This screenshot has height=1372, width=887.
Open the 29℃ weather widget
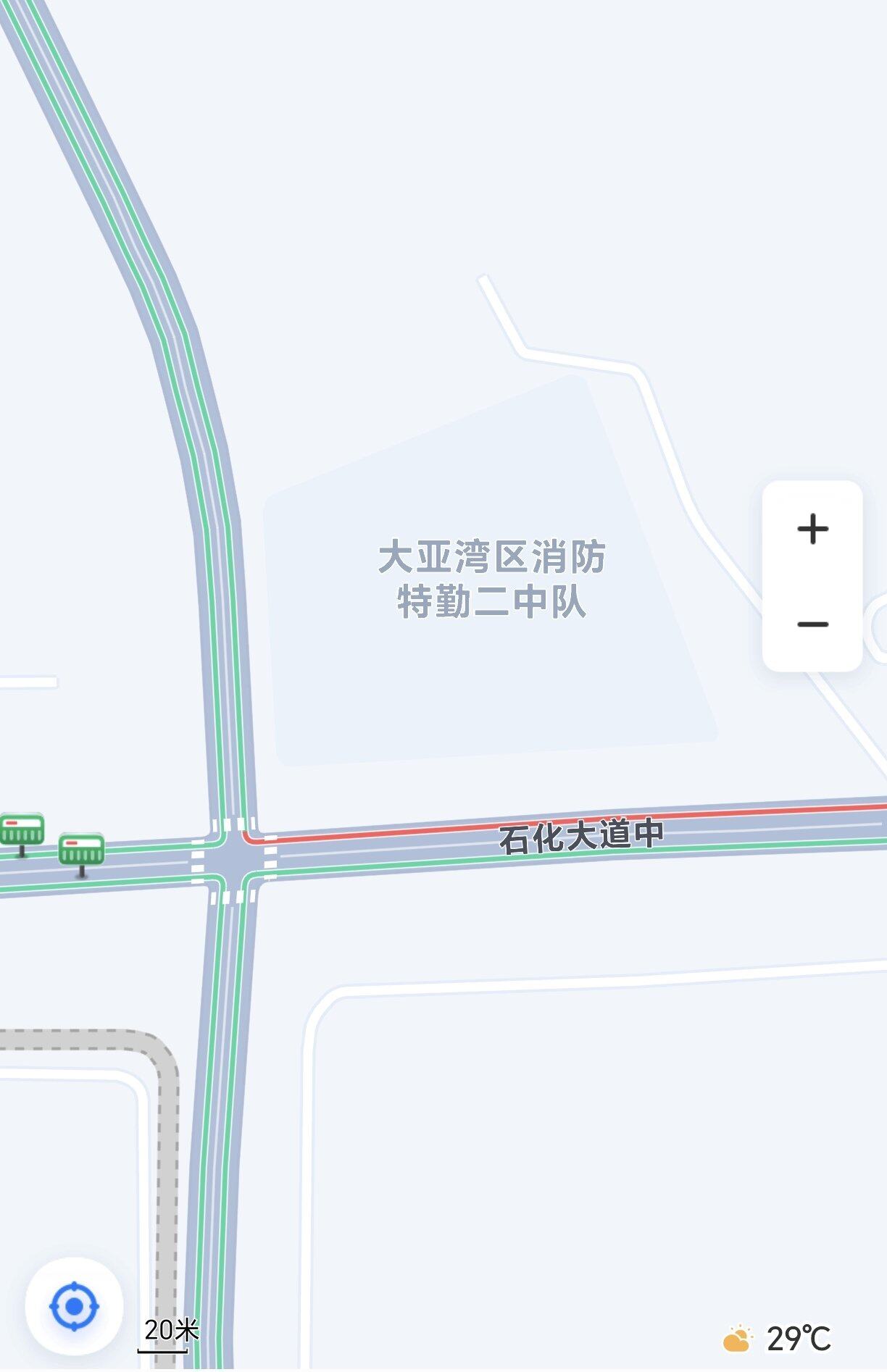[x=778, y=1339]
